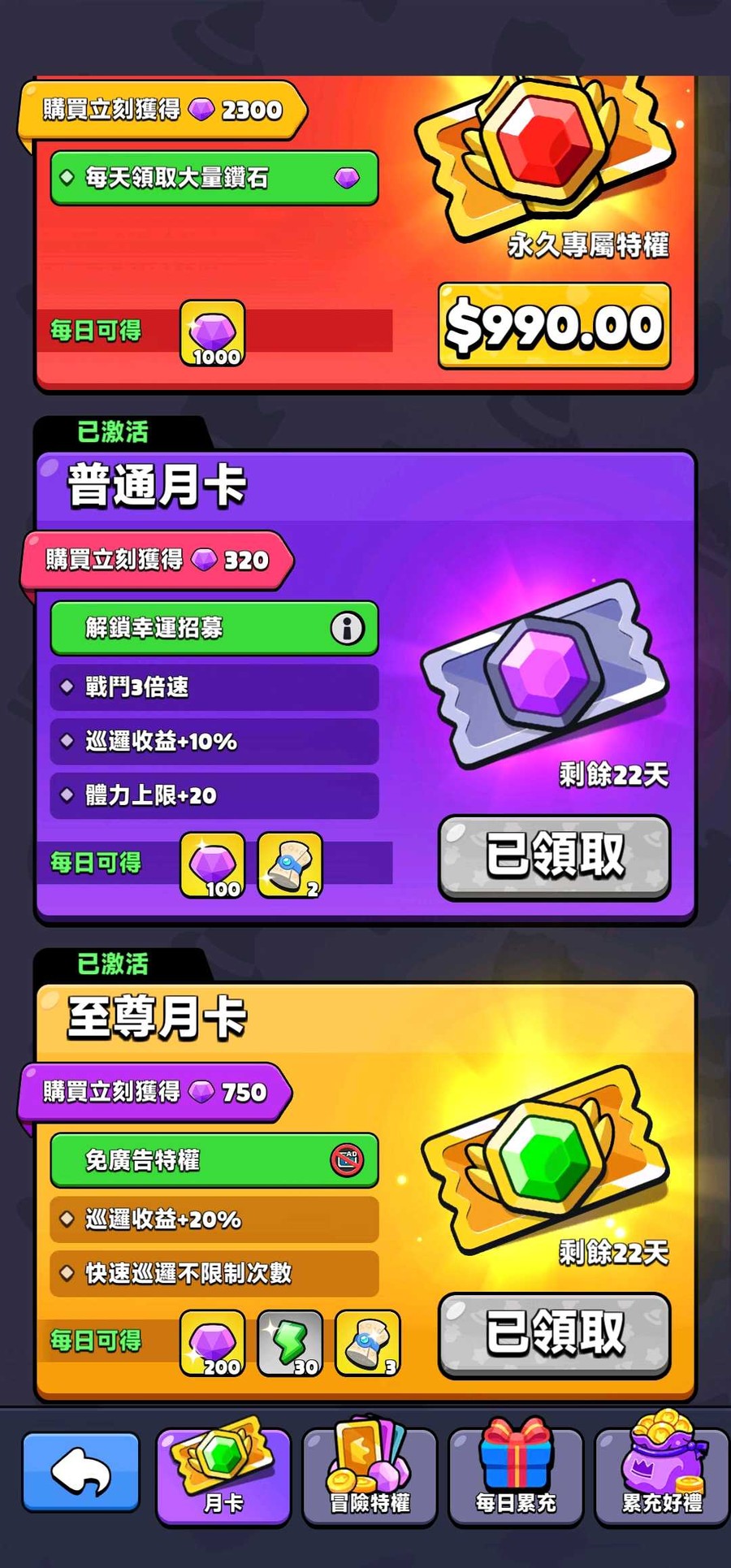View scroll reward in 普通月卡 daily rewards

290,865
